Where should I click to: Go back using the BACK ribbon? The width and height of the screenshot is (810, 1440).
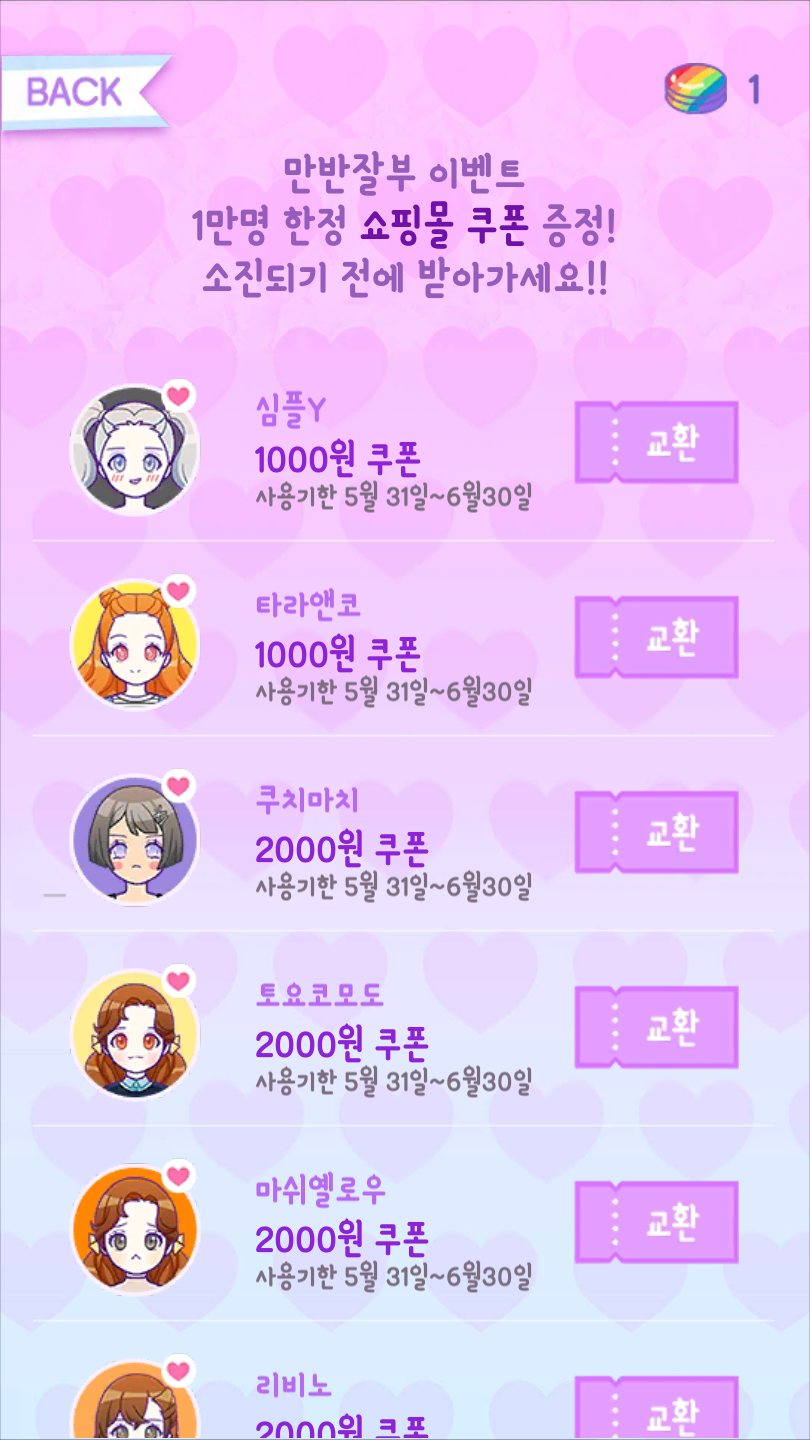(75, 92)
